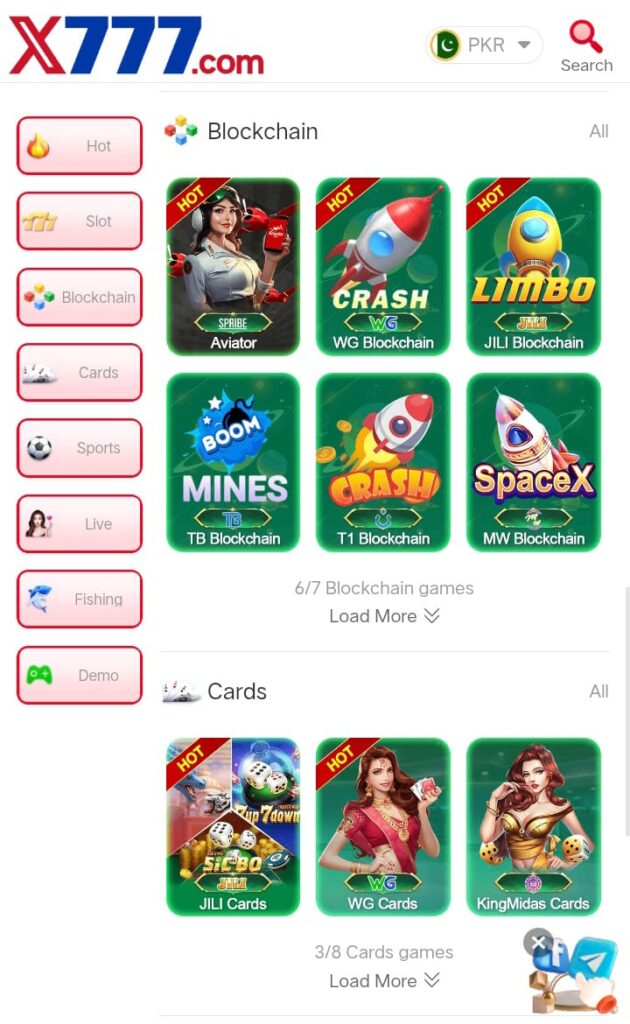
Task: Play the TB Blockchain Mines game
Action: tap(233, 462)
